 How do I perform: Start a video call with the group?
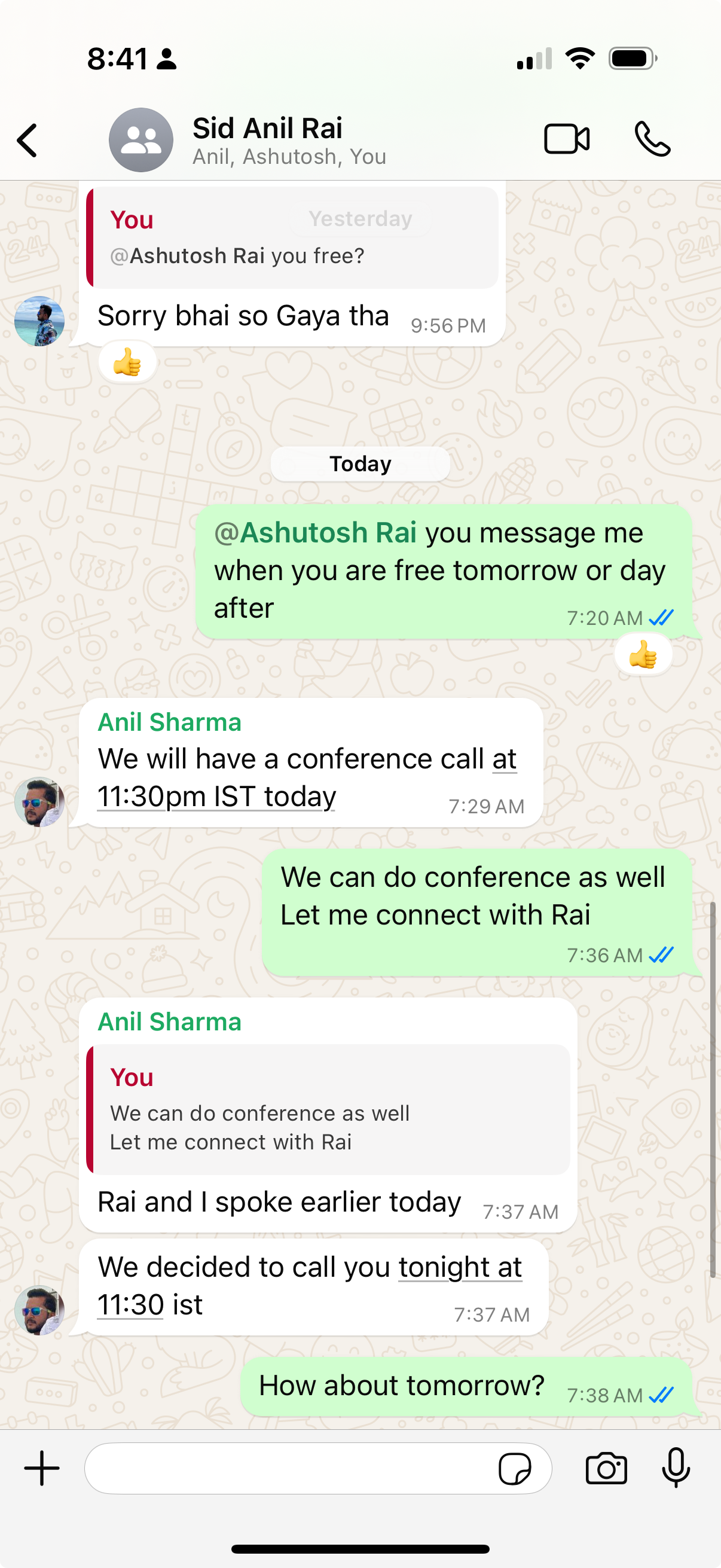[566, 139]
